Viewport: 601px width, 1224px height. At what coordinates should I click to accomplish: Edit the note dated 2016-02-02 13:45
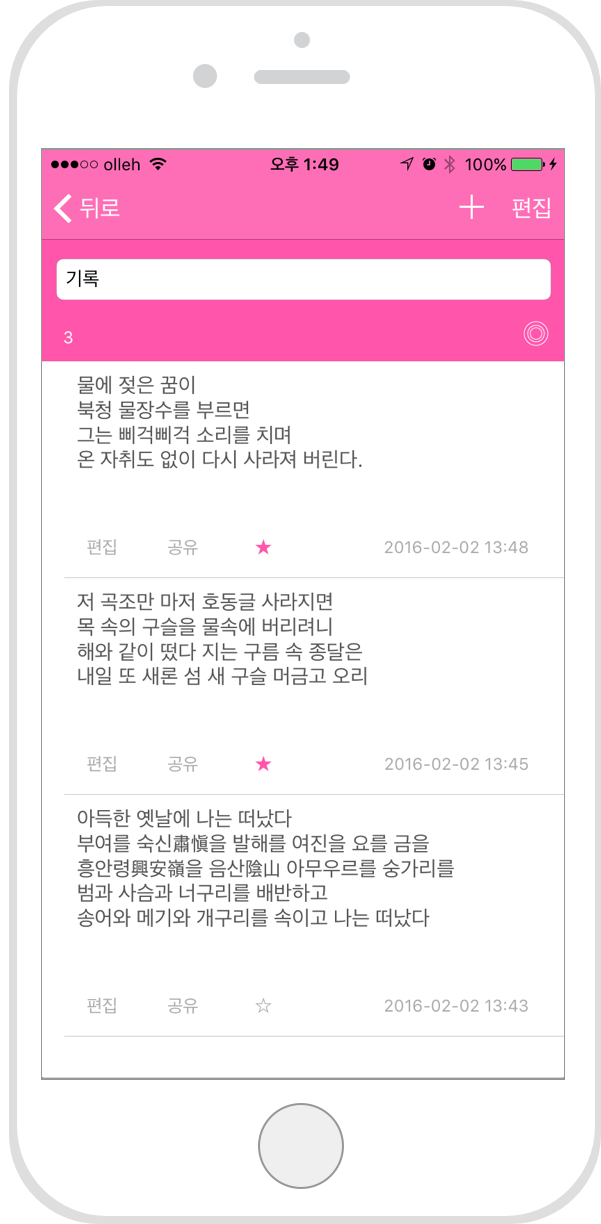tap(102, 764)
